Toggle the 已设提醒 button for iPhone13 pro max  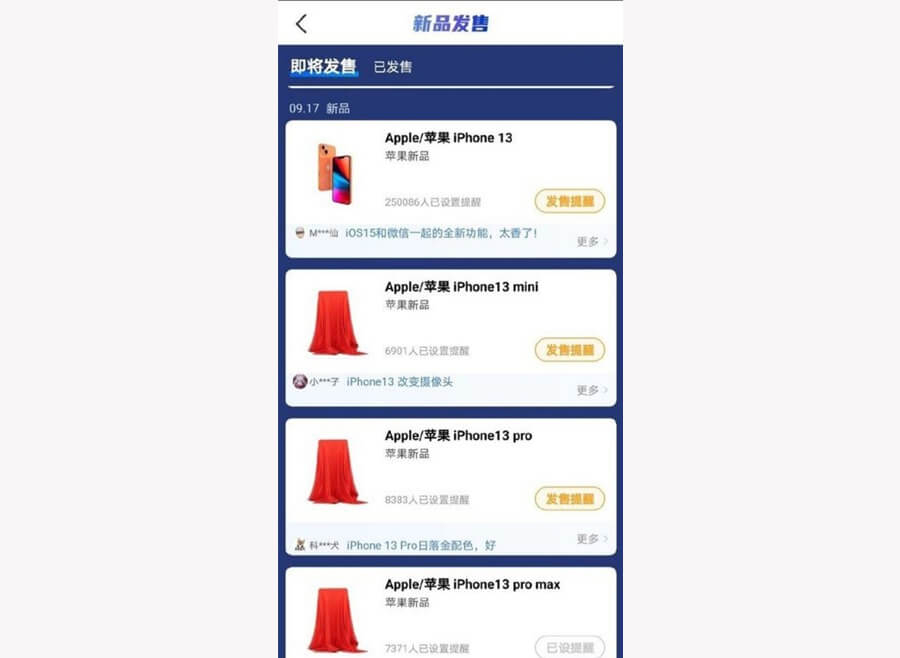click(x=569, y=647)
